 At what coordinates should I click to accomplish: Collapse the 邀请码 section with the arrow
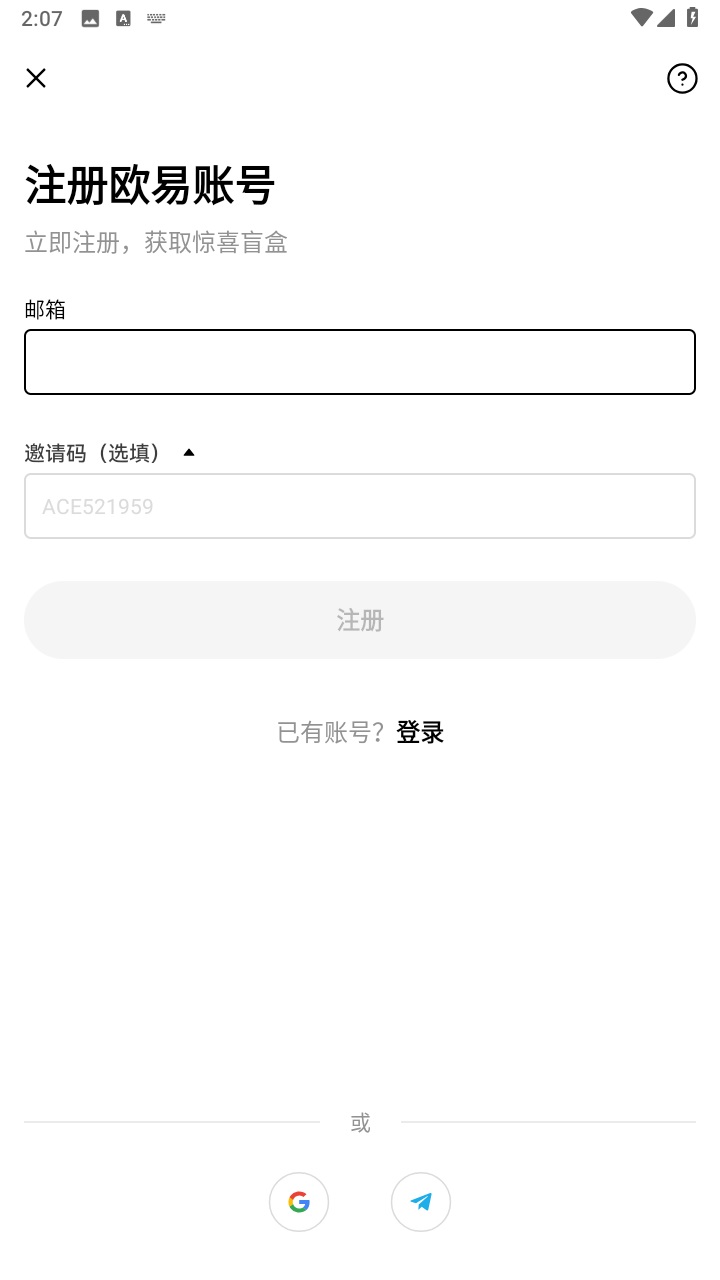(188, 452)
